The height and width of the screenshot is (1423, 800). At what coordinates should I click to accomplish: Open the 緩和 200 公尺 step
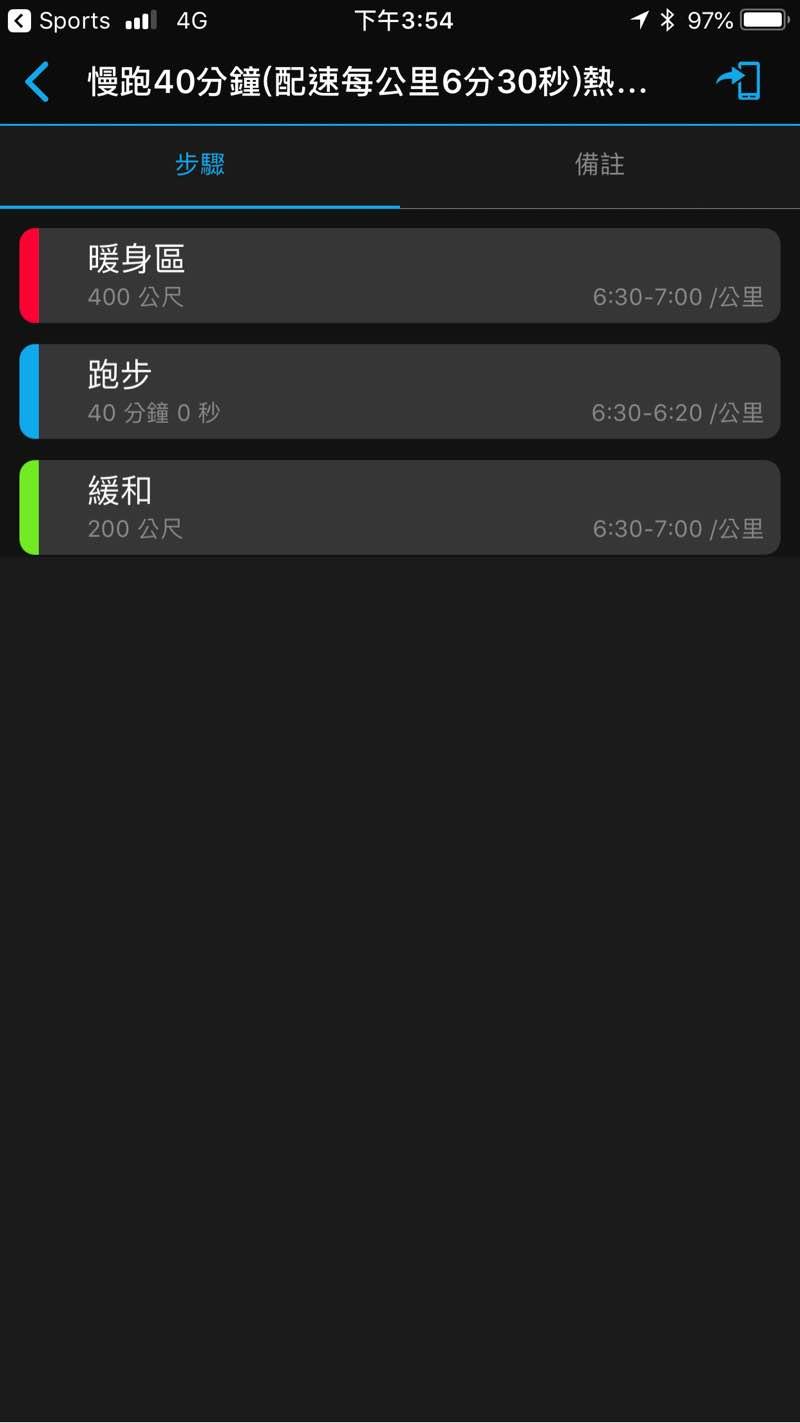[400, 507]
